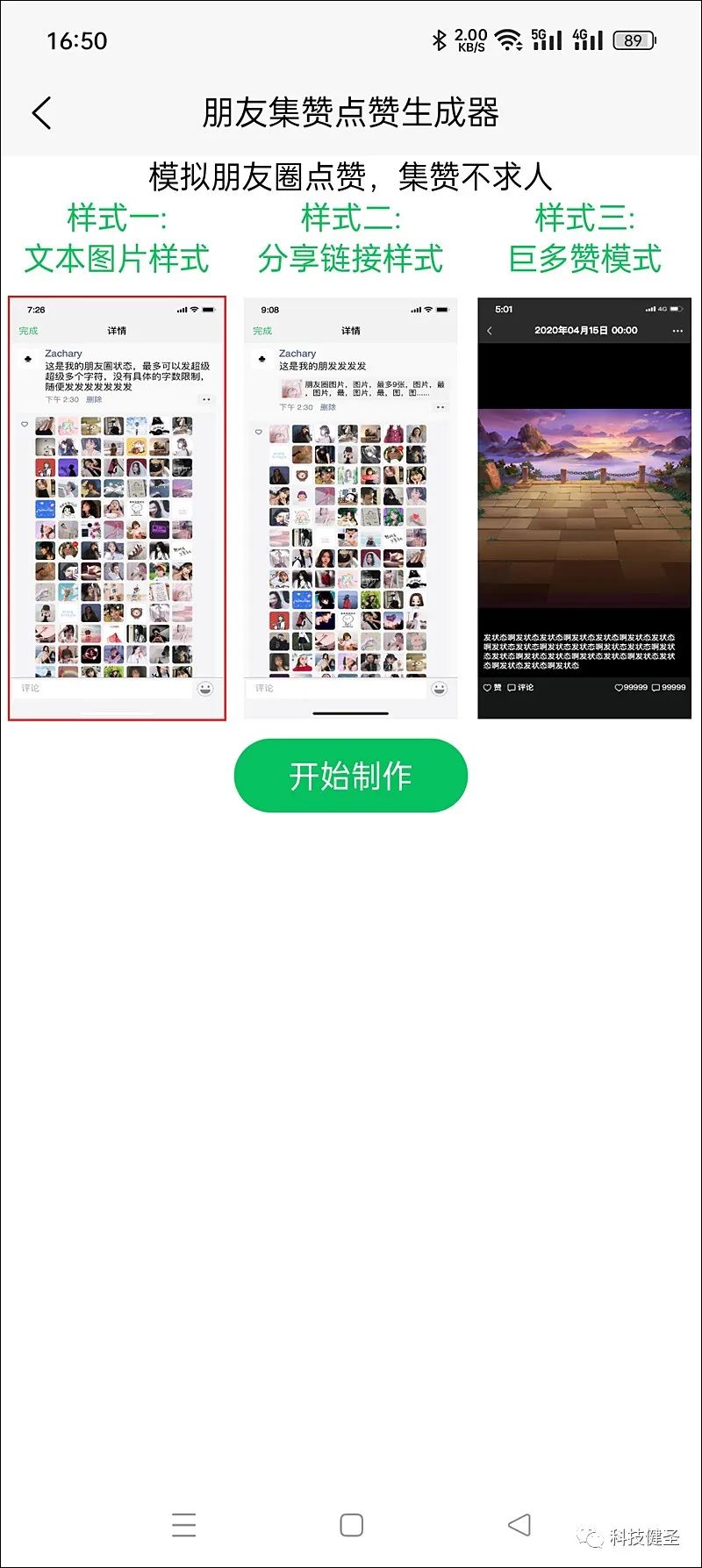Go to the system home screen

coord(351,1525)
